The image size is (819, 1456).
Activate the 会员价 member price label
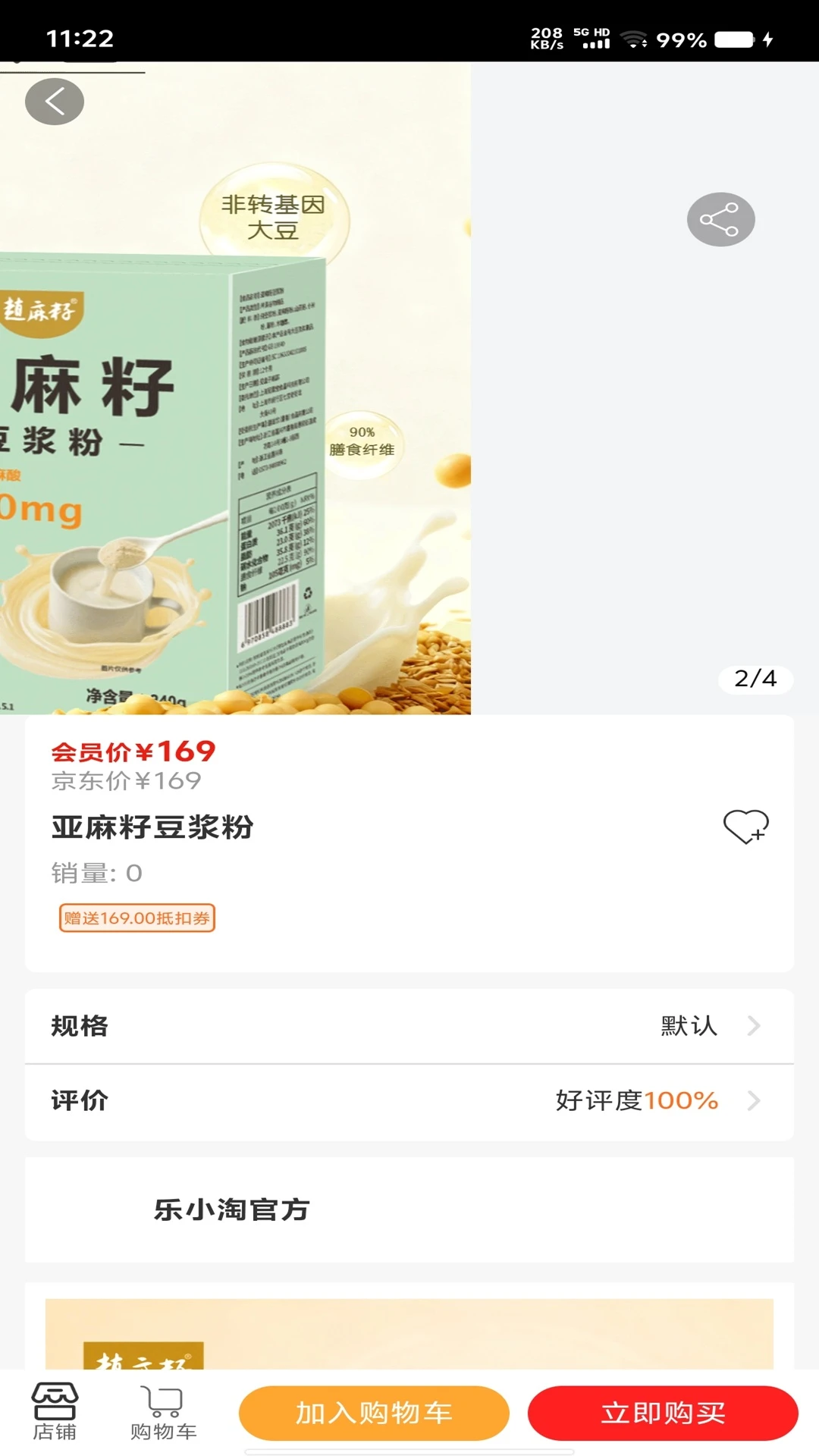(133, 752)
